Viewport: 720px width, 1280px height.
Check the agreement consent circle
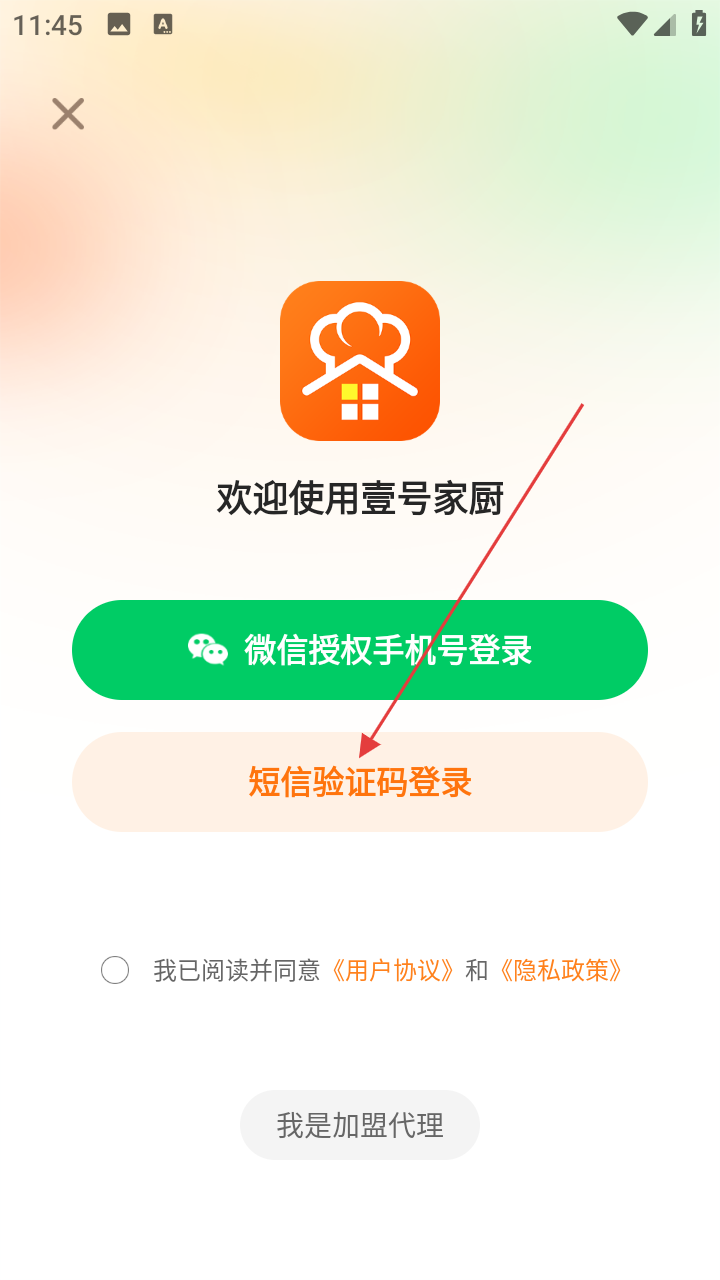pyautogui.click(x=115, y=970)
